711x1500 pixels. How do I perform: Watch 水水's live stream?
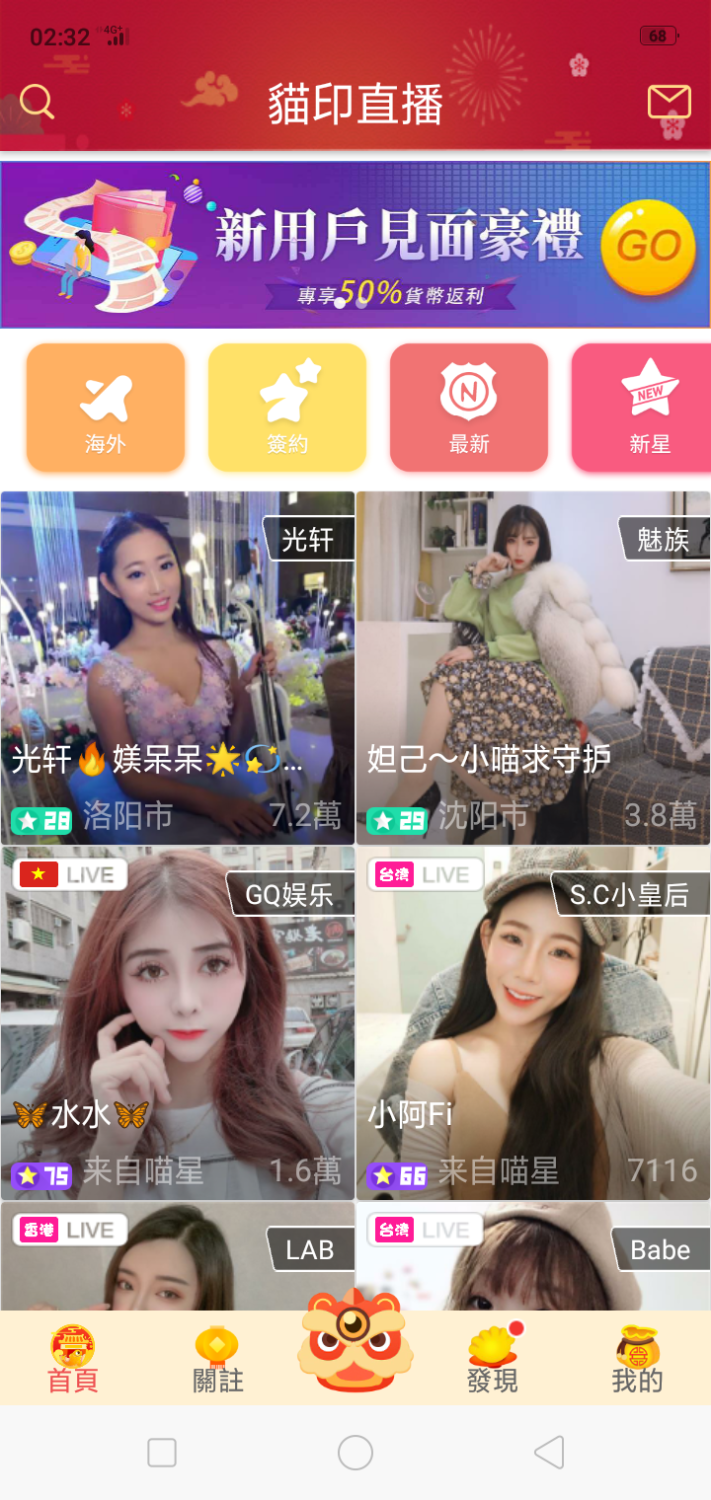(178, 1022)
